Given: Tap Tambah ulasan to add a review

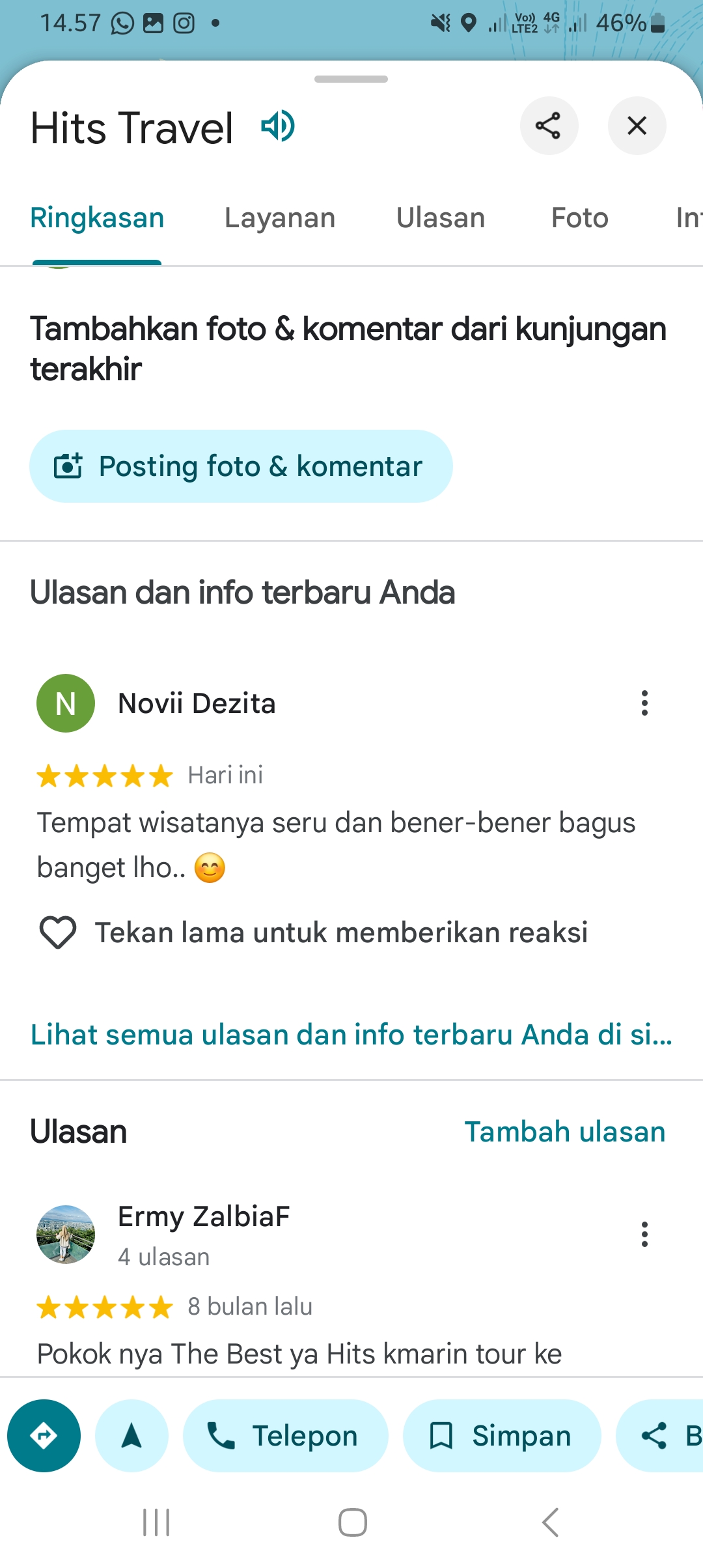Looking at the screenshot, I should click(x=565, y=1132).
